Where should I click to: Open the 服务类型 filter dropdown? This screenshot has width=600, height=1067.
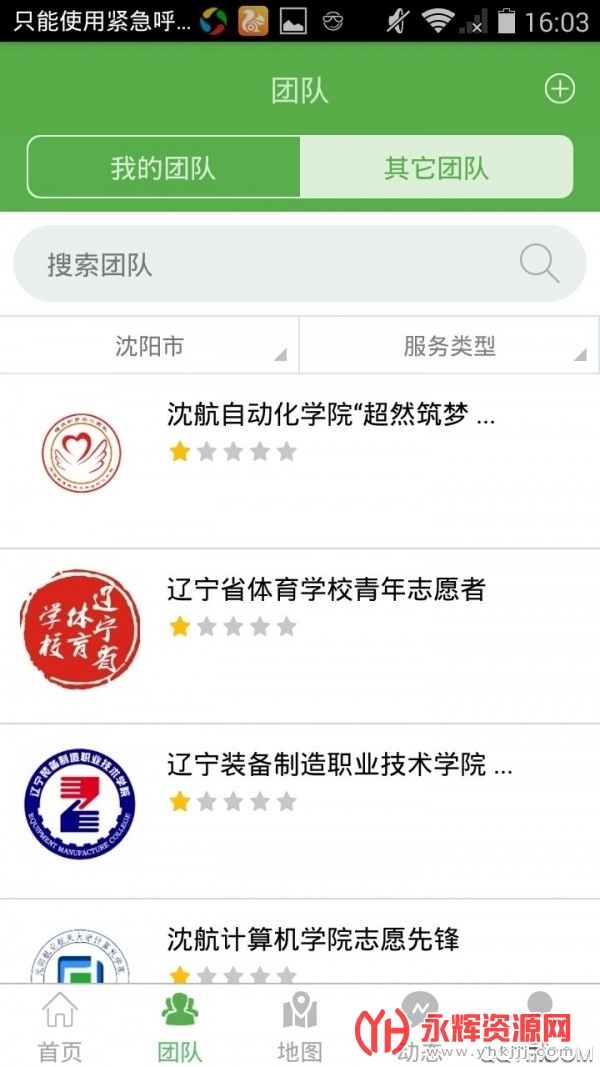(450, 347)
